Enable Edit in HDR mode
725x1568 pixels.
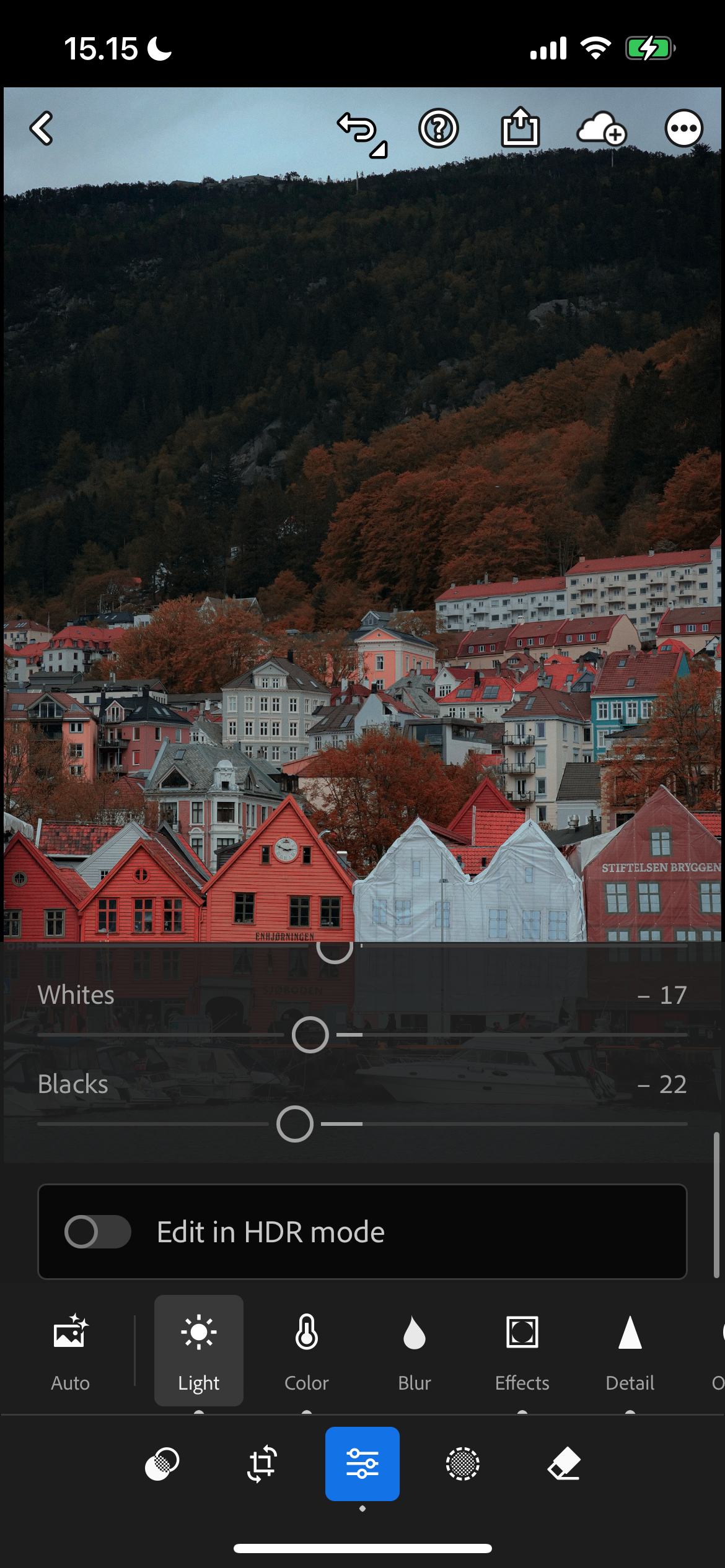[98, 1232]
